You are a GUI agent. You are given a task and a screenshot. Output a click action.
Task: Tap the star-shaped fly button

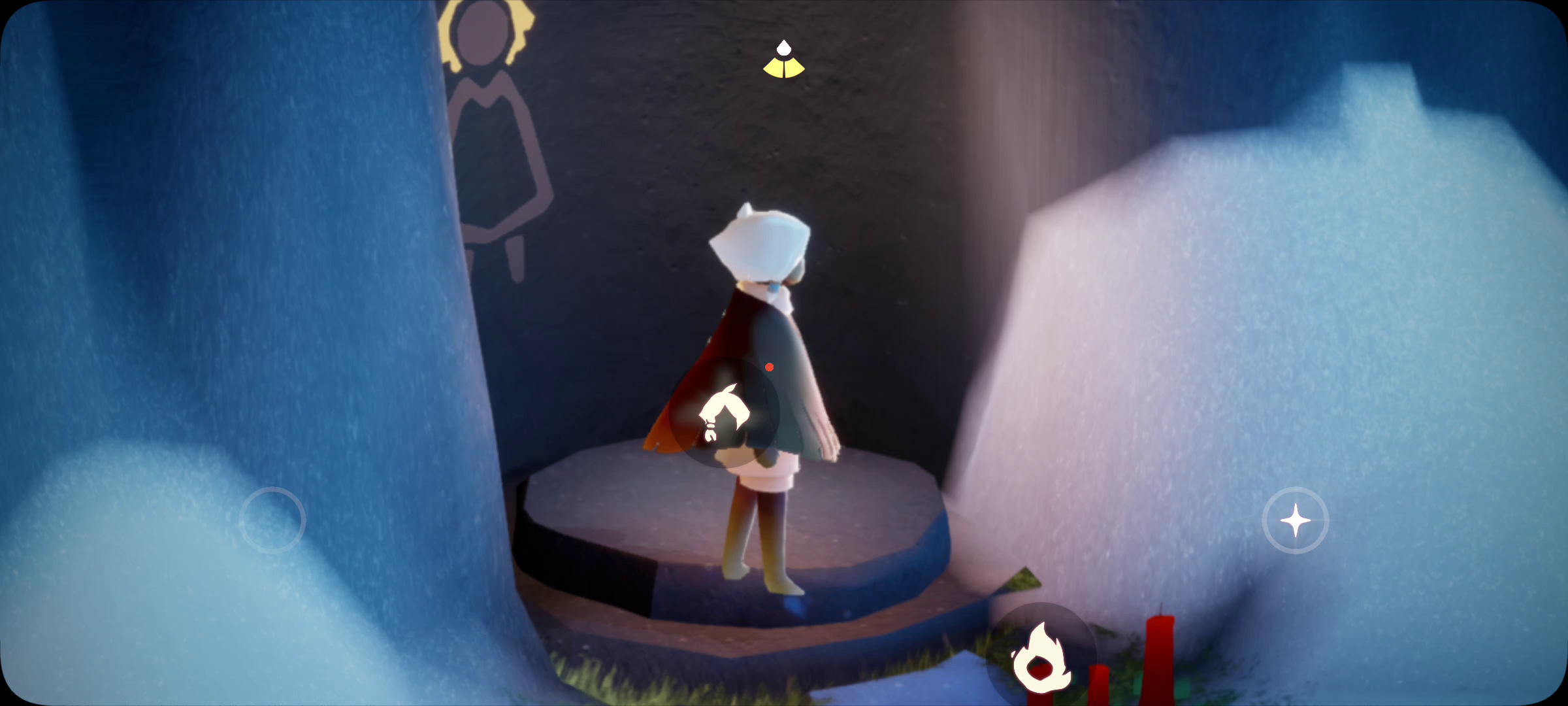1295,520
